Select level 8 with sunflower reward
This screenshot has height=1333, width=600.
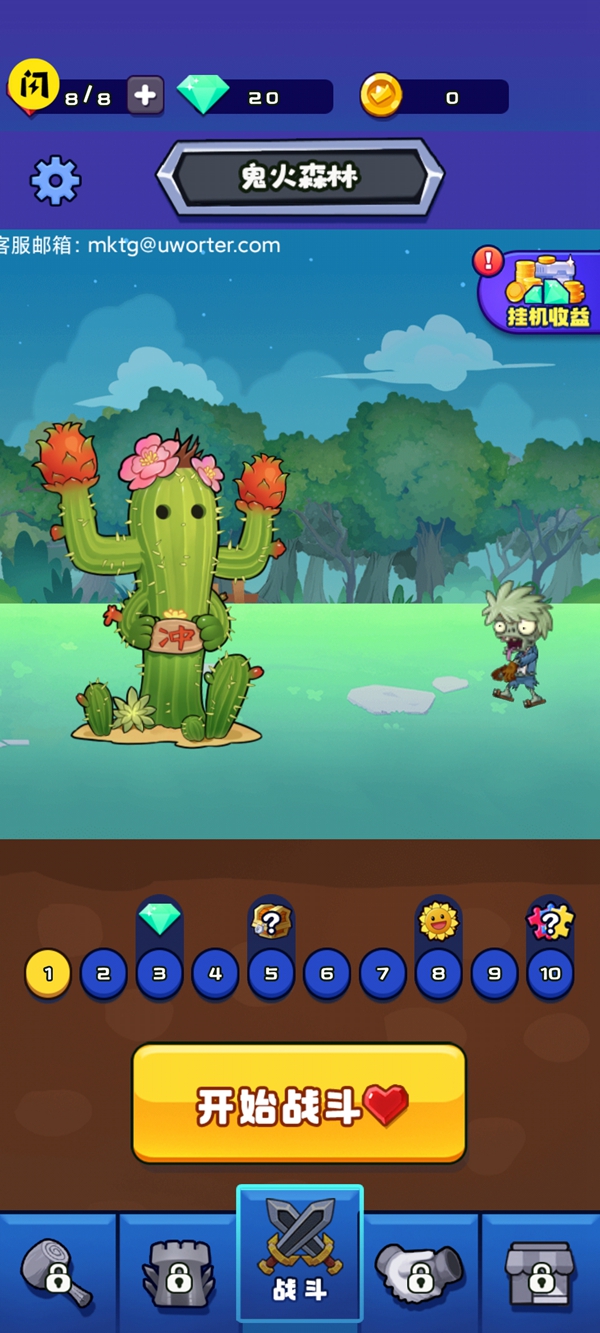(439, 973)
